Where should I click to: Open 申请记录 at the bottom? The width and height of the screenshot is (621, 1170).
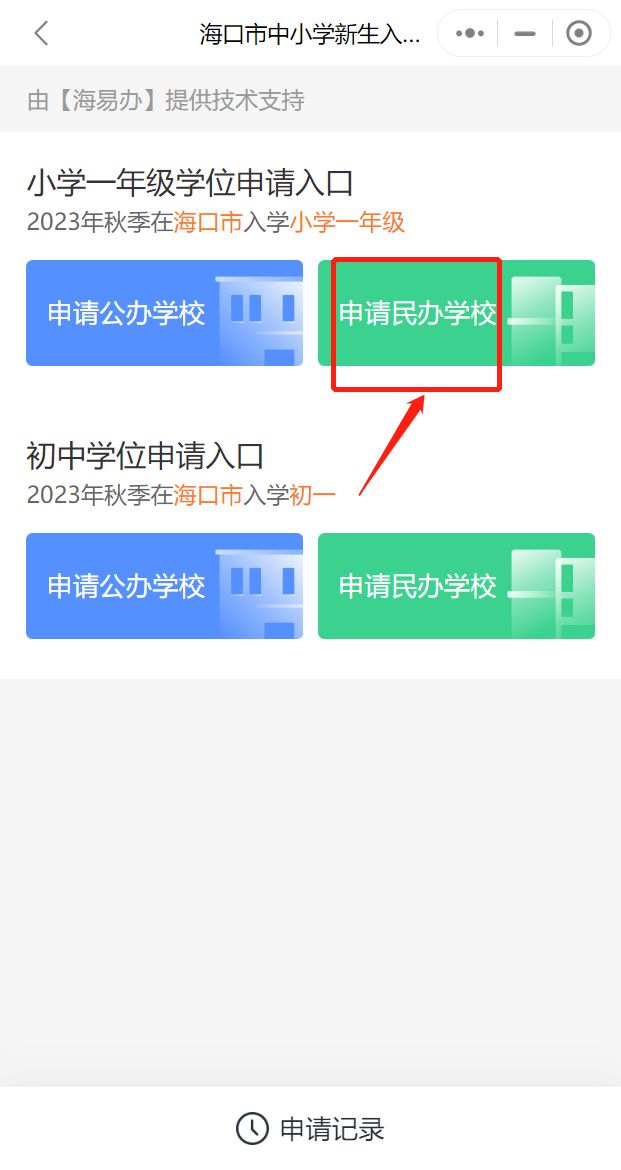(x=310, y=1128)
